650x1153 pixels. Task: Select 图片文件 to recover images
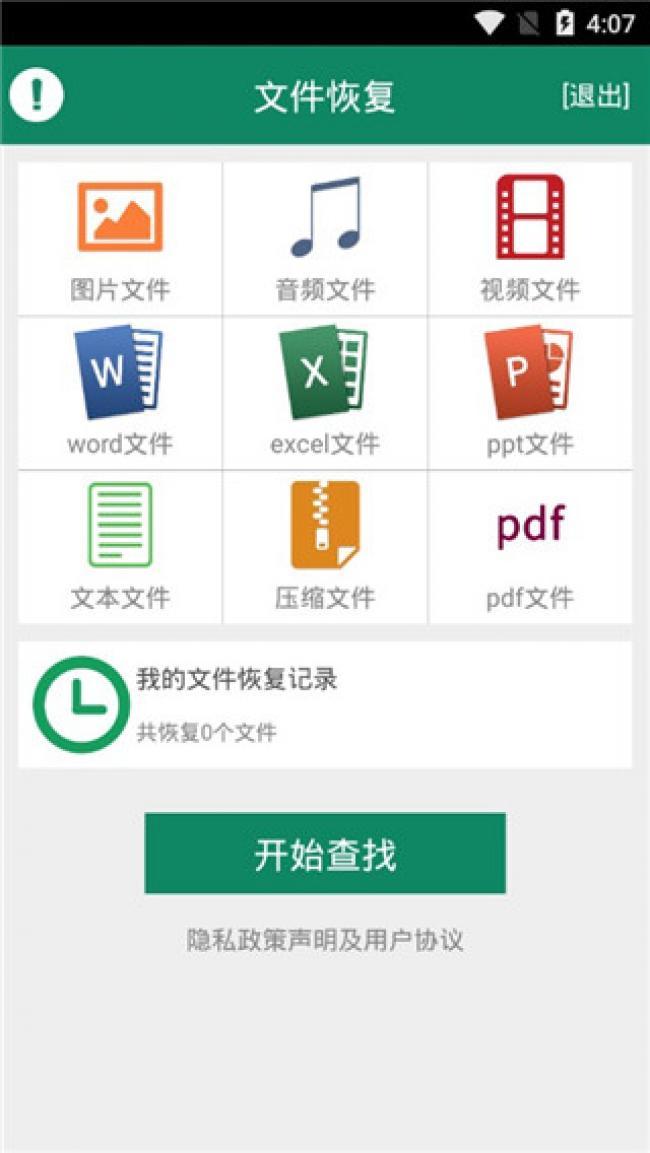120,240
